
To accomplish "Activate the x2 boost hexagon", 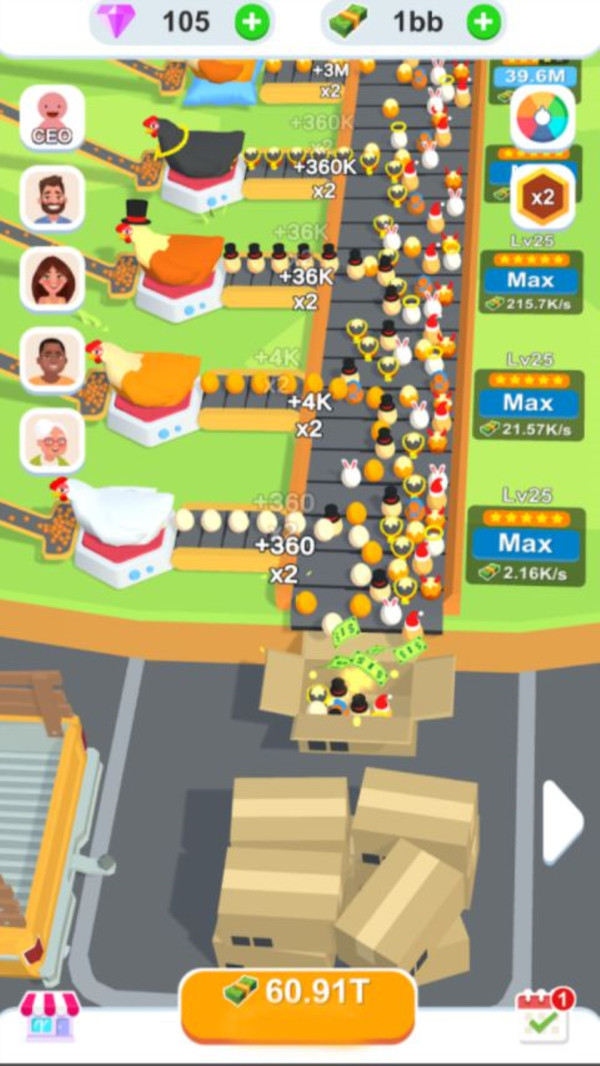I will click(541, 198).
